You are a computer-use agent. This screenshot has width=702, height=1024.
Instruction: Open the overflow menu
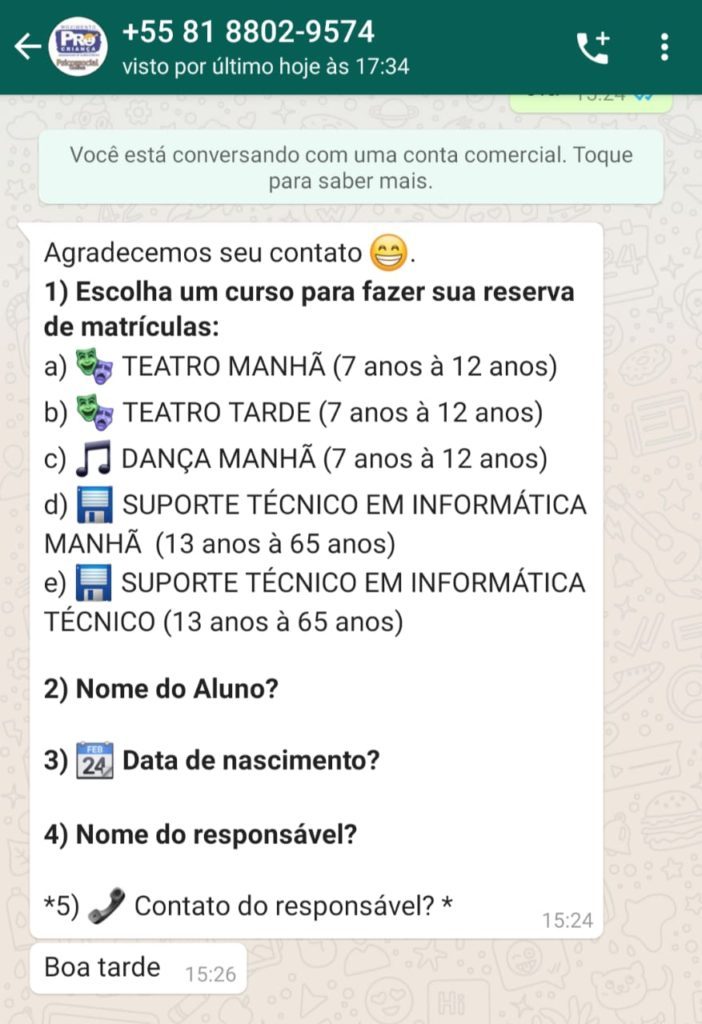[x=665, y=47]
